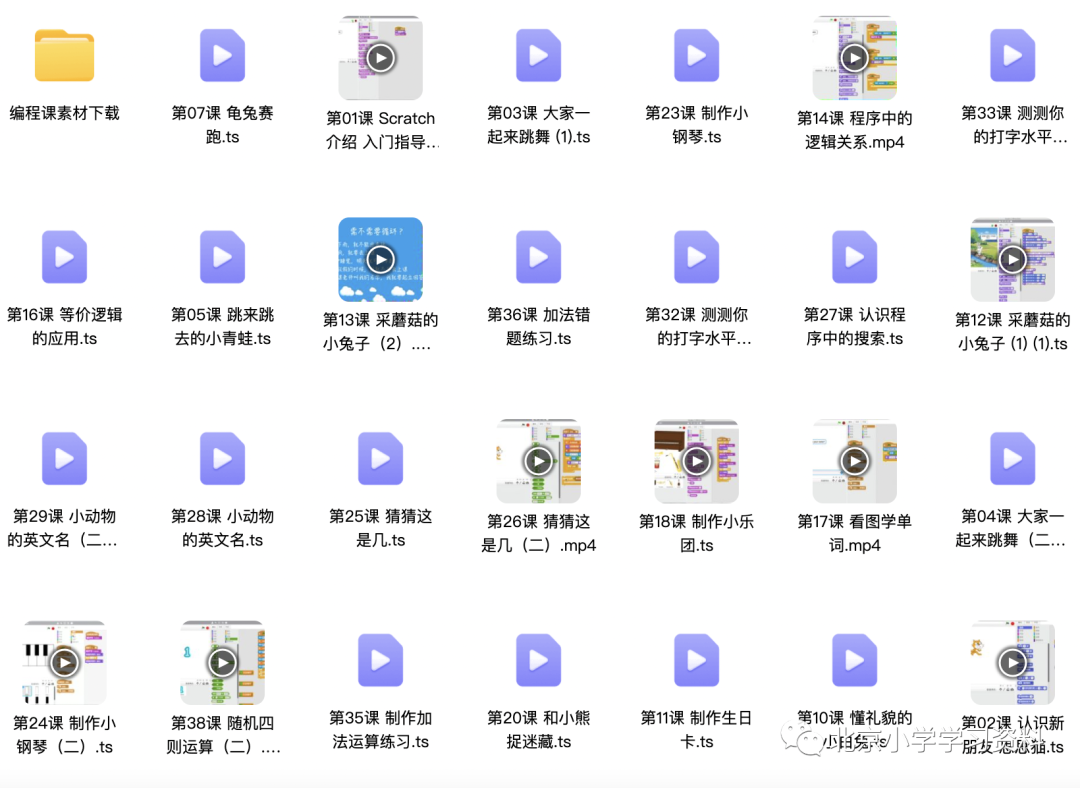
Task: Play 第14课 程序中的逻辑关系.mp4
Action: 854,58
